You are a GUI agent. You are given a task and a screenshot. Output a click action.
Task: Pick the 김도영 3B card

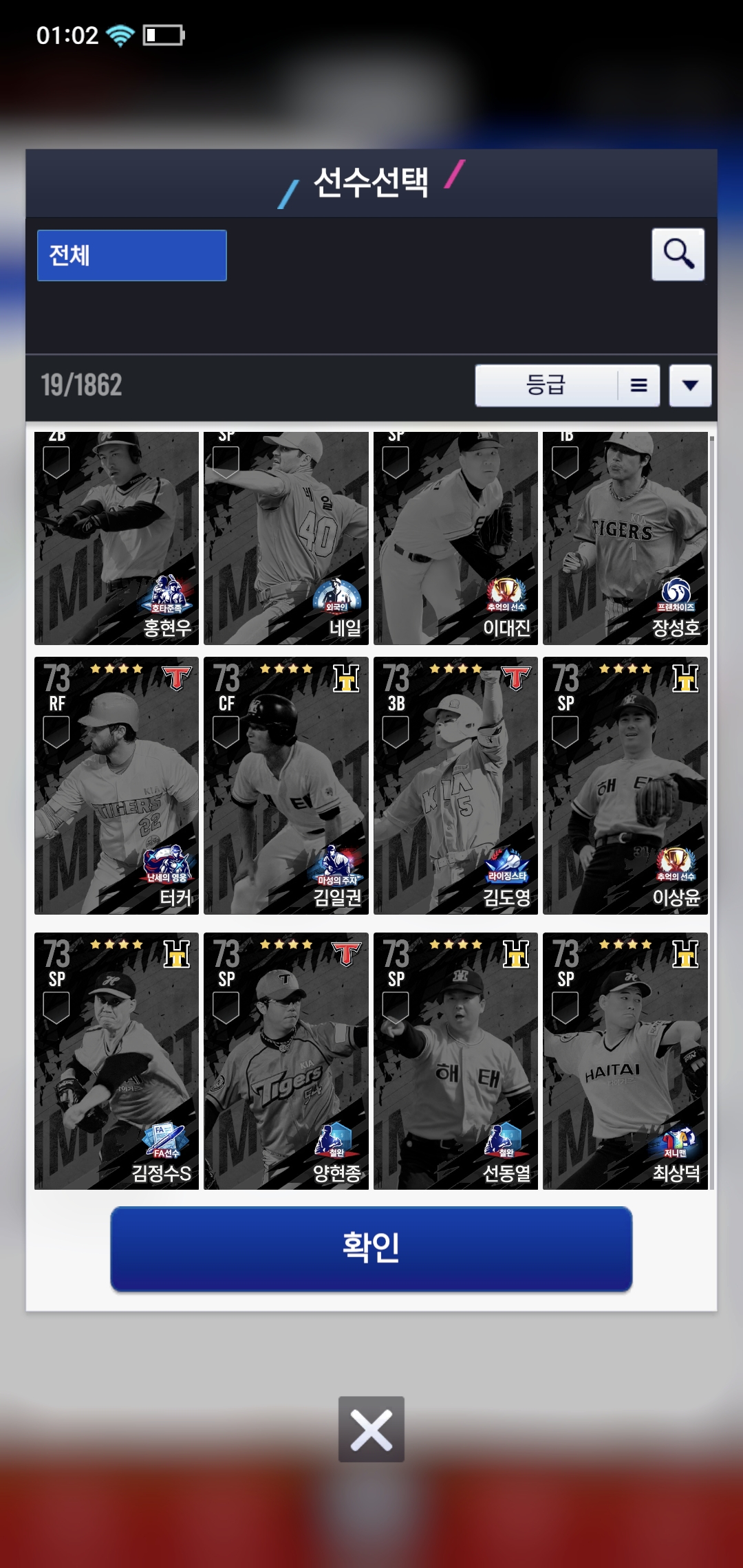coord(455,785)
